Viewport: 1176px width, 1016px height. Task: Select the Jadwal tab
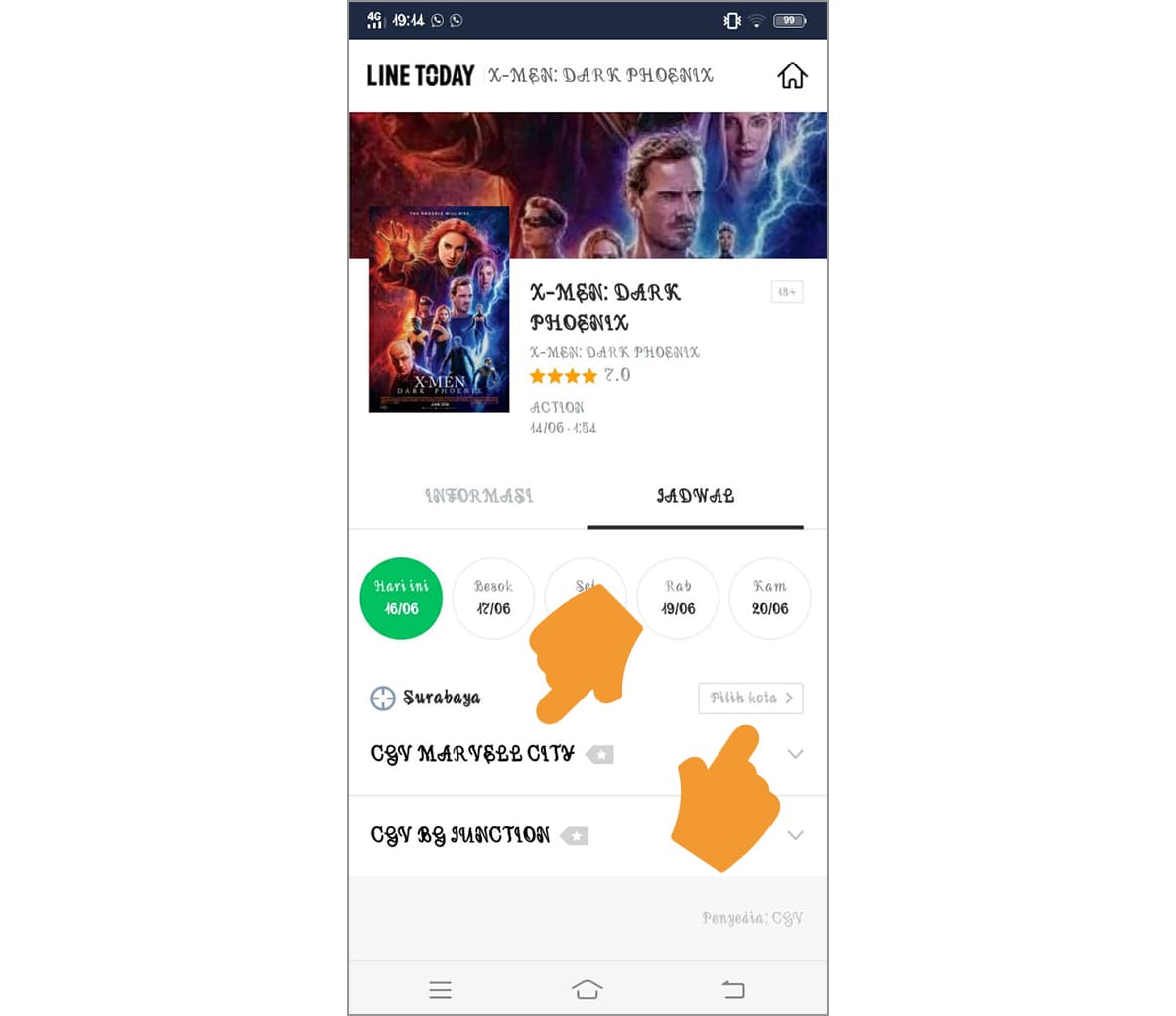[x=695, y=496]
